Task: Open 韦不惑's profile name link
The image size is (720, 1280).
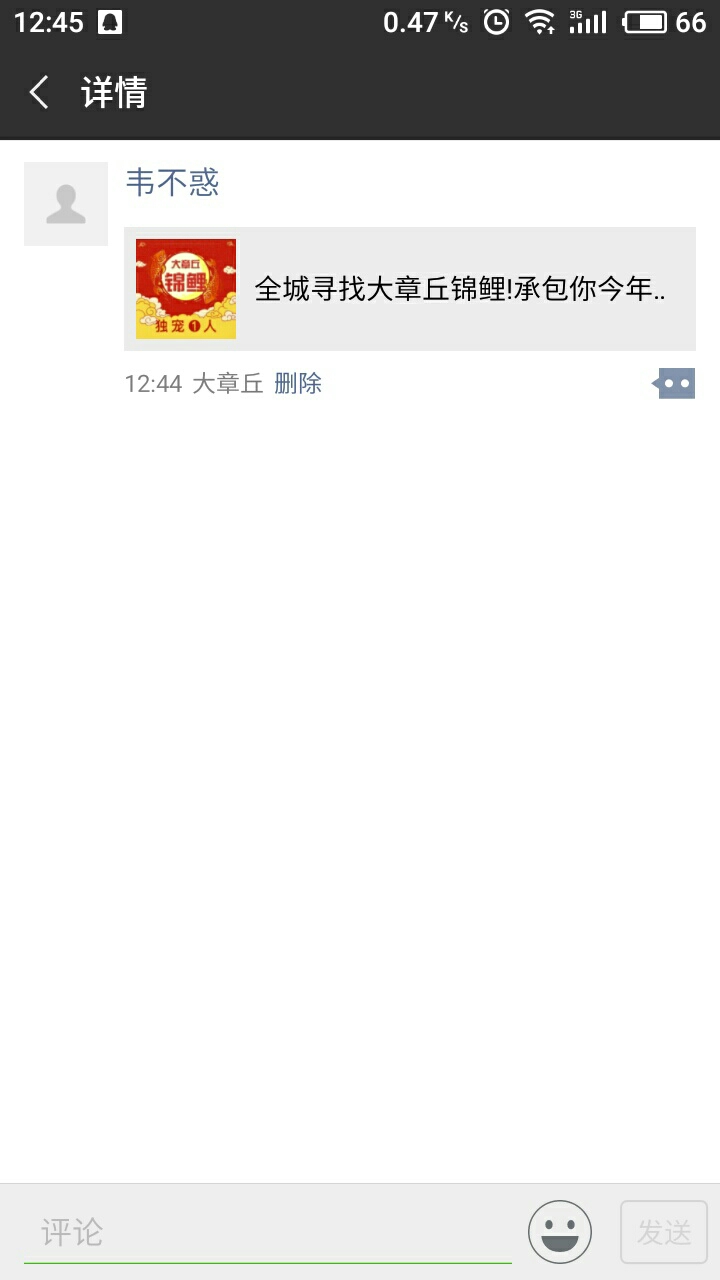Action: coord(172,182)
